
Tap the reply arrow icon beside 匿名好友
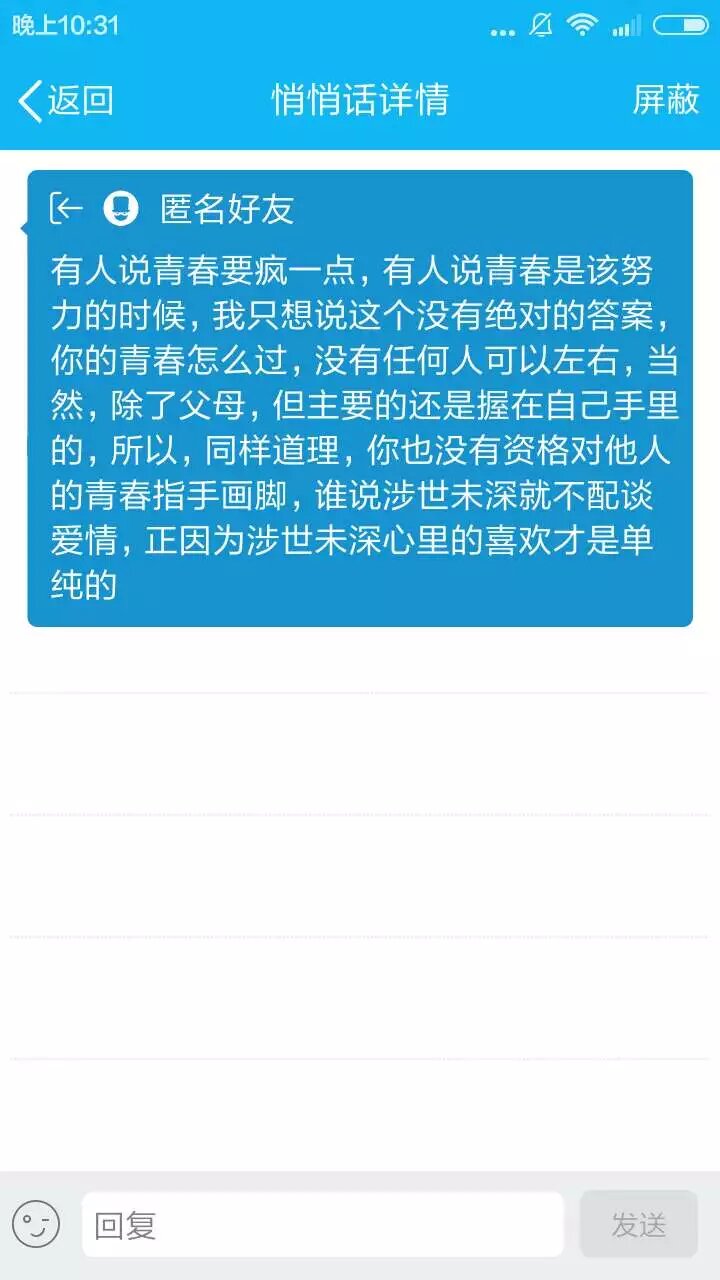click(66, 208)
